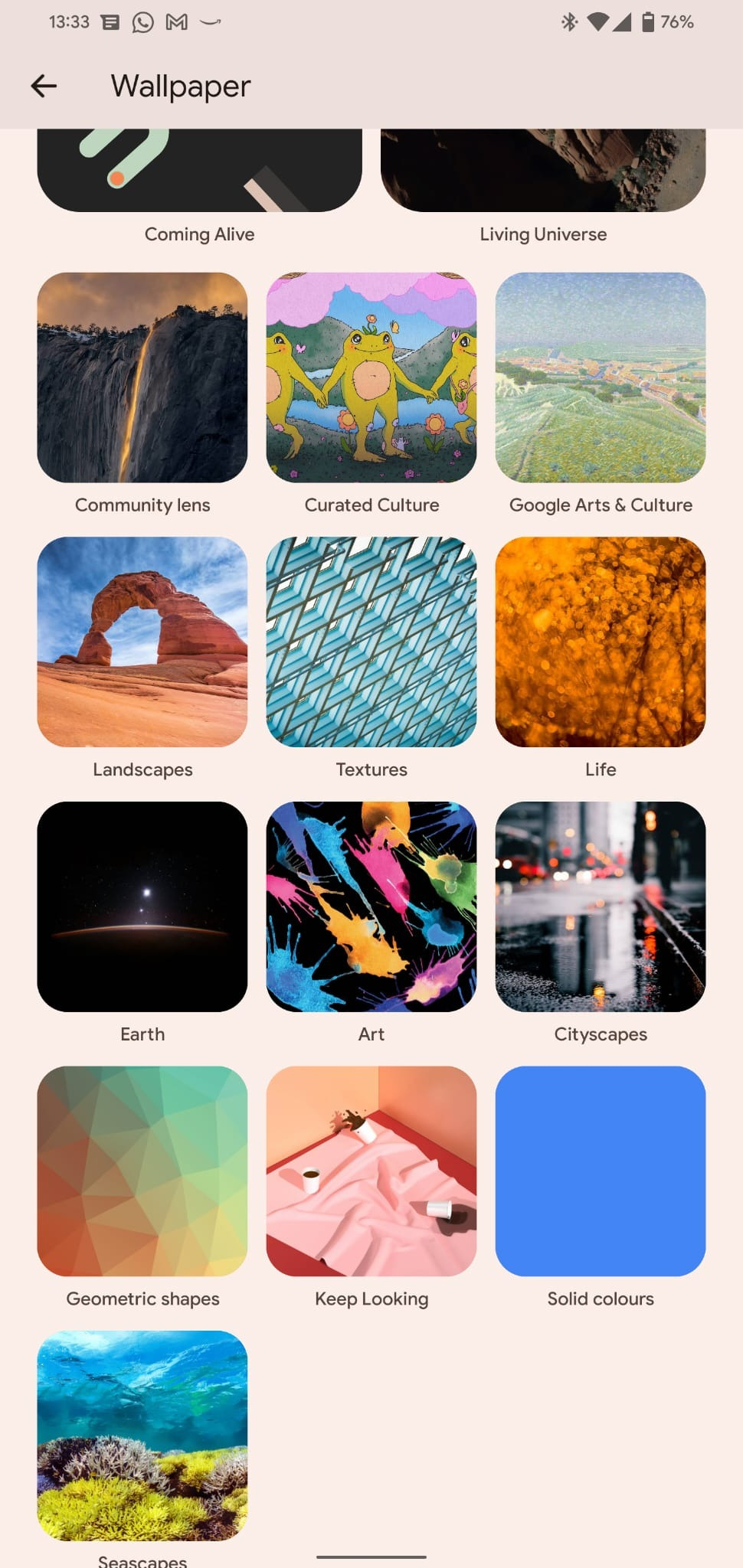Open Coming Alive wallpaper collection
Screen dimensions: 743x1568
(199, 172)
